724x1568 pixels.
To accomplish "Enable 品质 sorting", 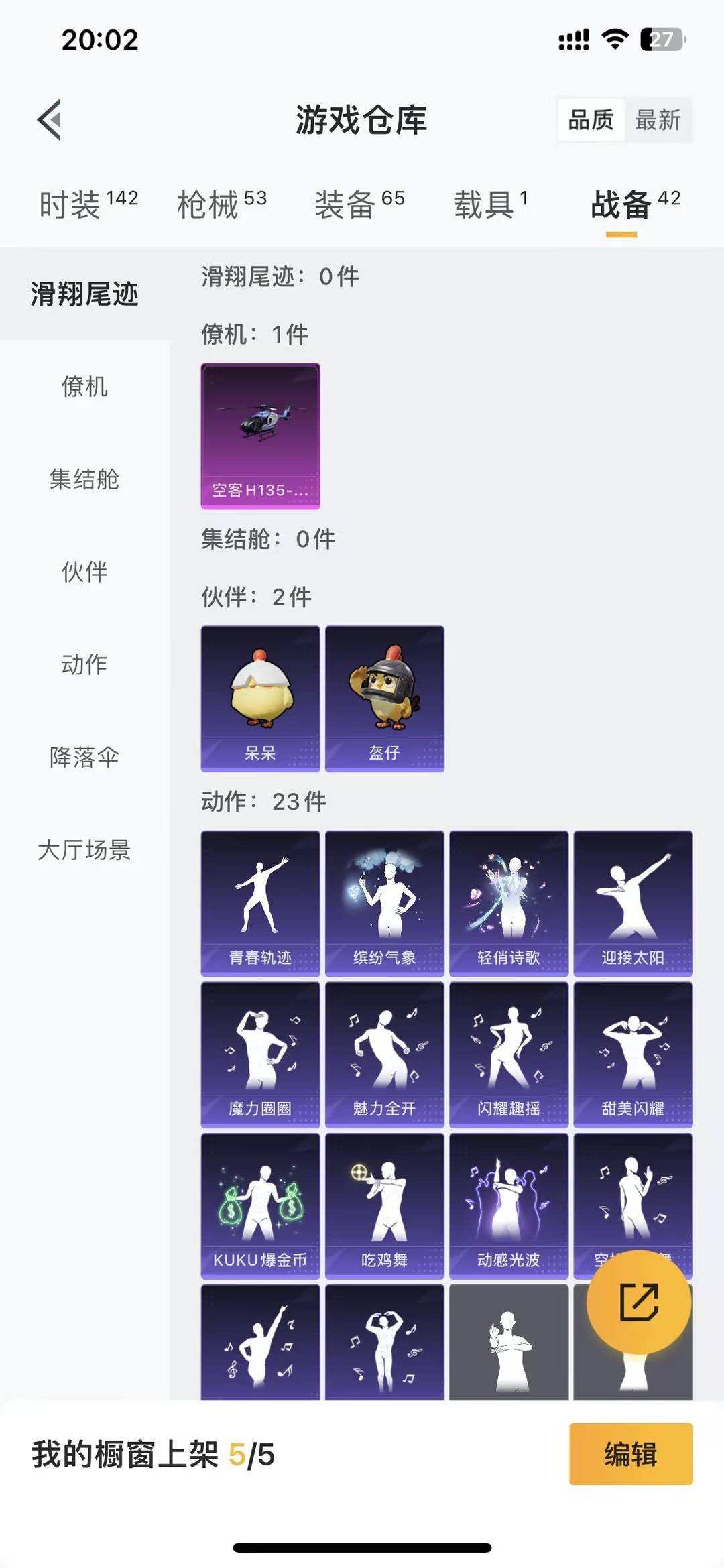I will (590, 121).
